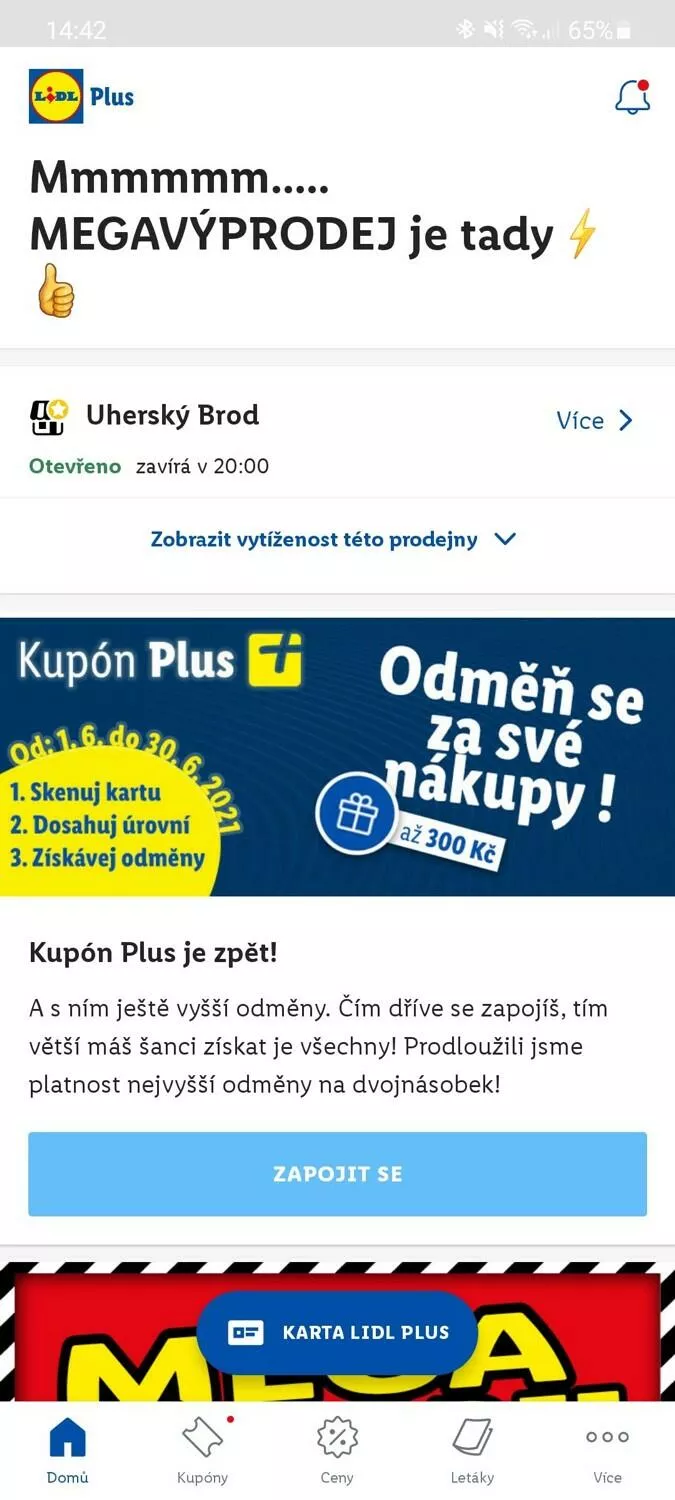Switch to the Kupóny tab
Screen dimensions: 675x1500
(x=203, y=1450)
